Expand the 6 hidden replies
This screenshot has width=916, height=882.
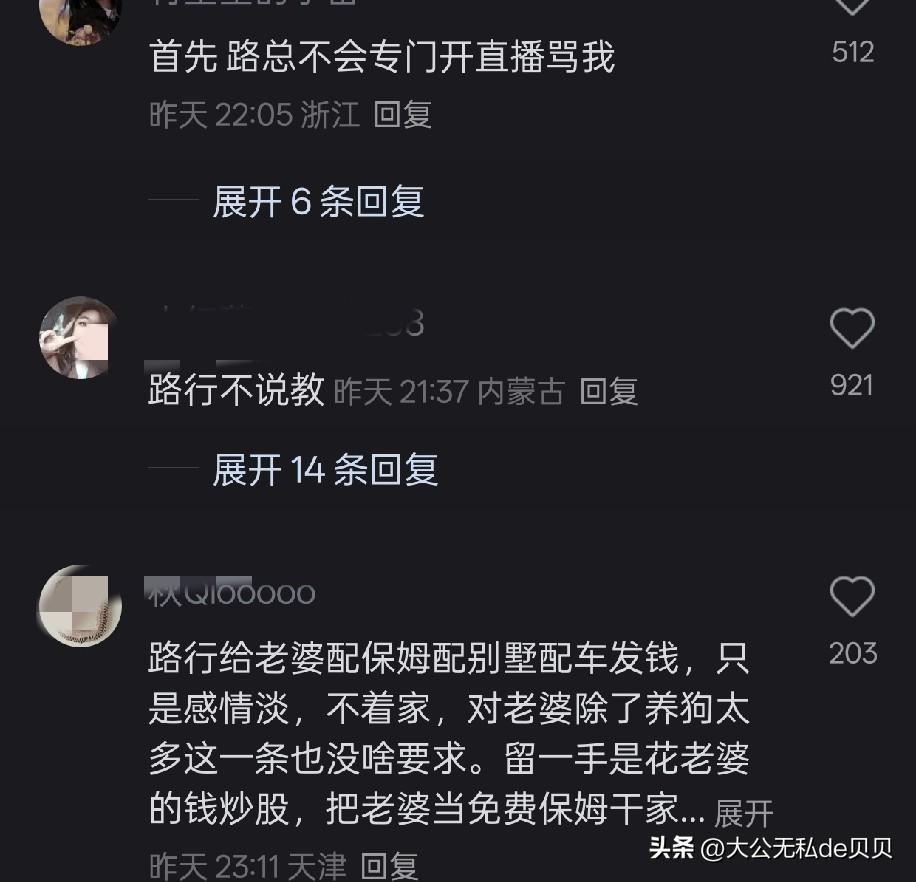tap(318, 203)
